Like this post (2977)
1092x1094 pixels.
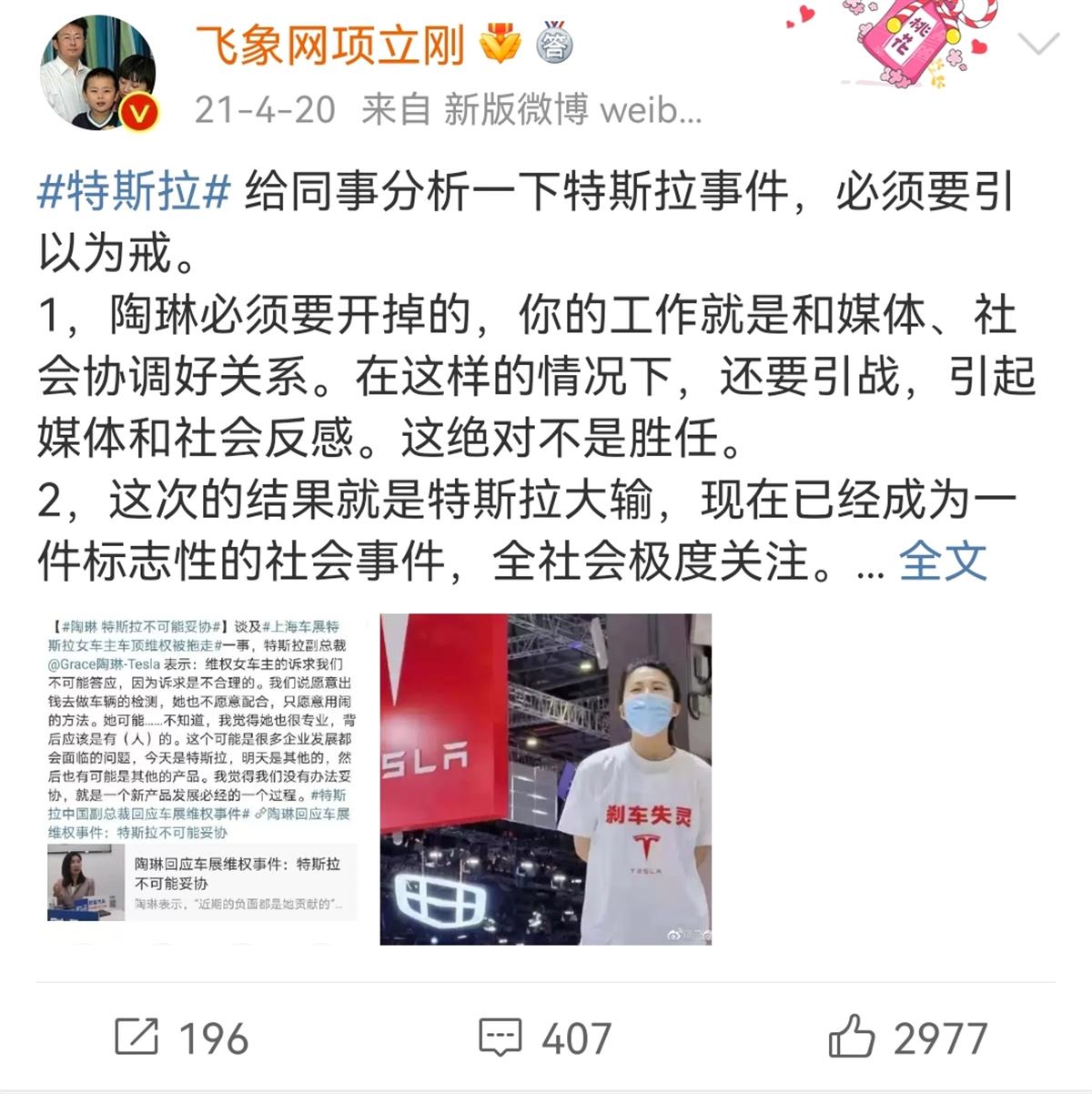[906, 1038]
